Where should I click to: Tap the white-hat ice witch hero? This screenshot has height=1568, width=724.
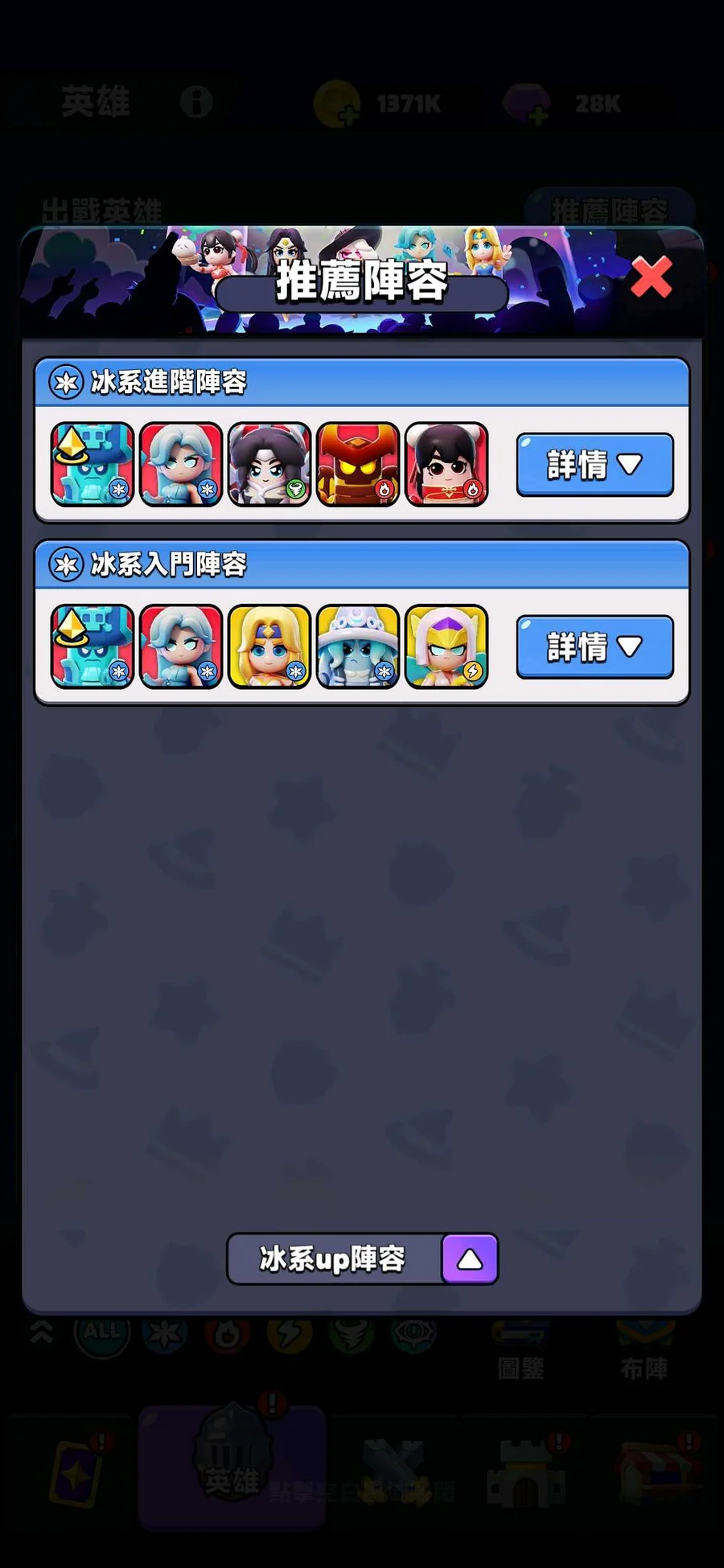click(x=358, y=646)
